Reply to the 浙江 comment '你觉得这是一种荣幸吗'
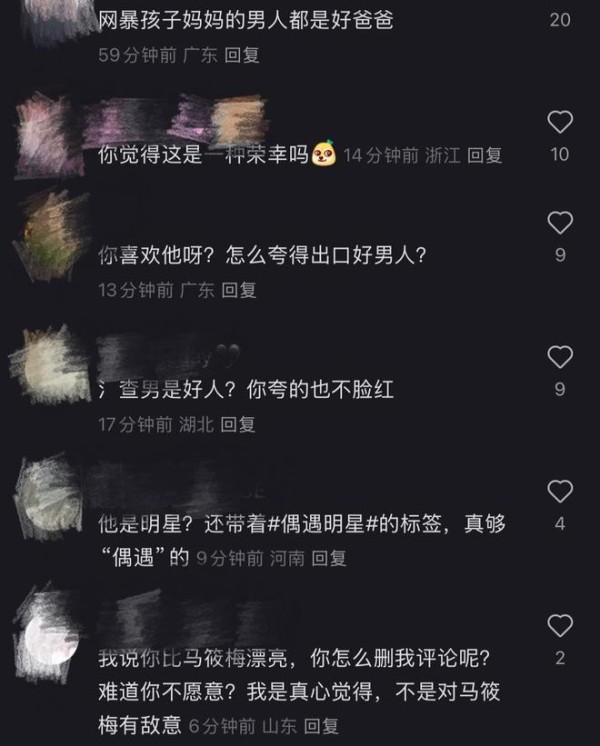 [485, 155]
